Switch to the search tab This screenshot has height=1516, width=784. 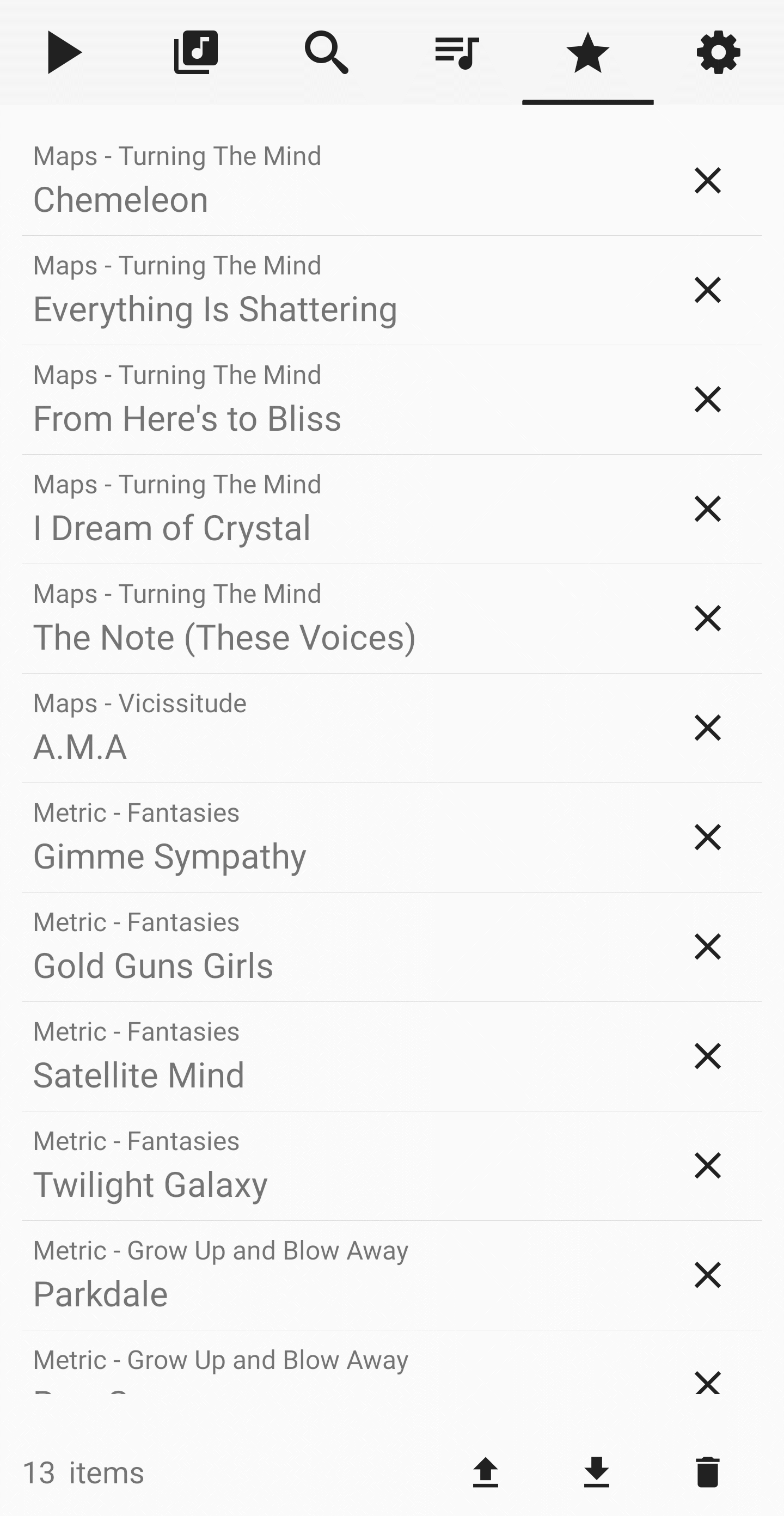[x=327, y=53]
